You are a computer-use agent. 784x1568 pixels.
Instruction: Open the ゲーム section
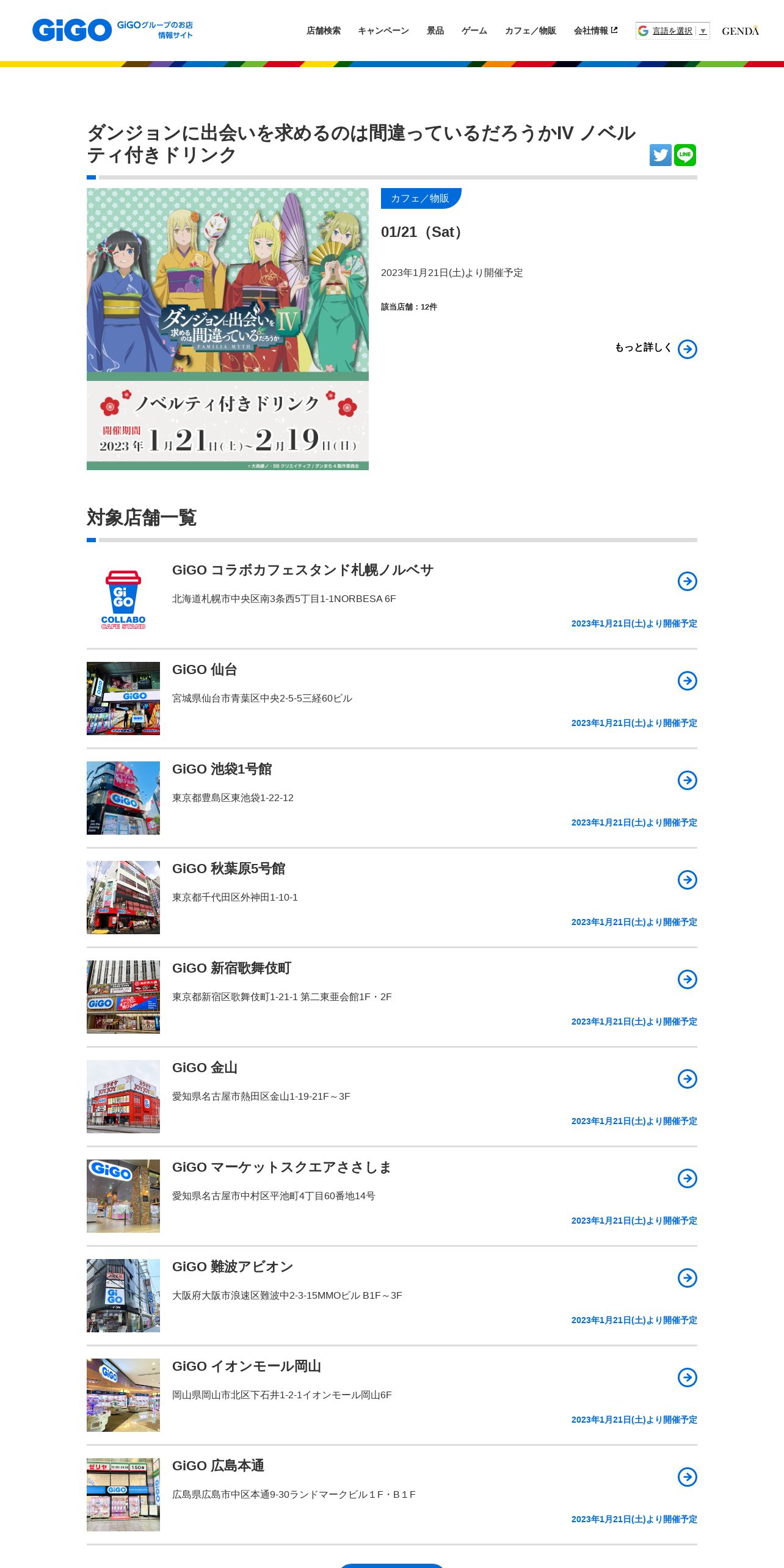tap(474, 31)
